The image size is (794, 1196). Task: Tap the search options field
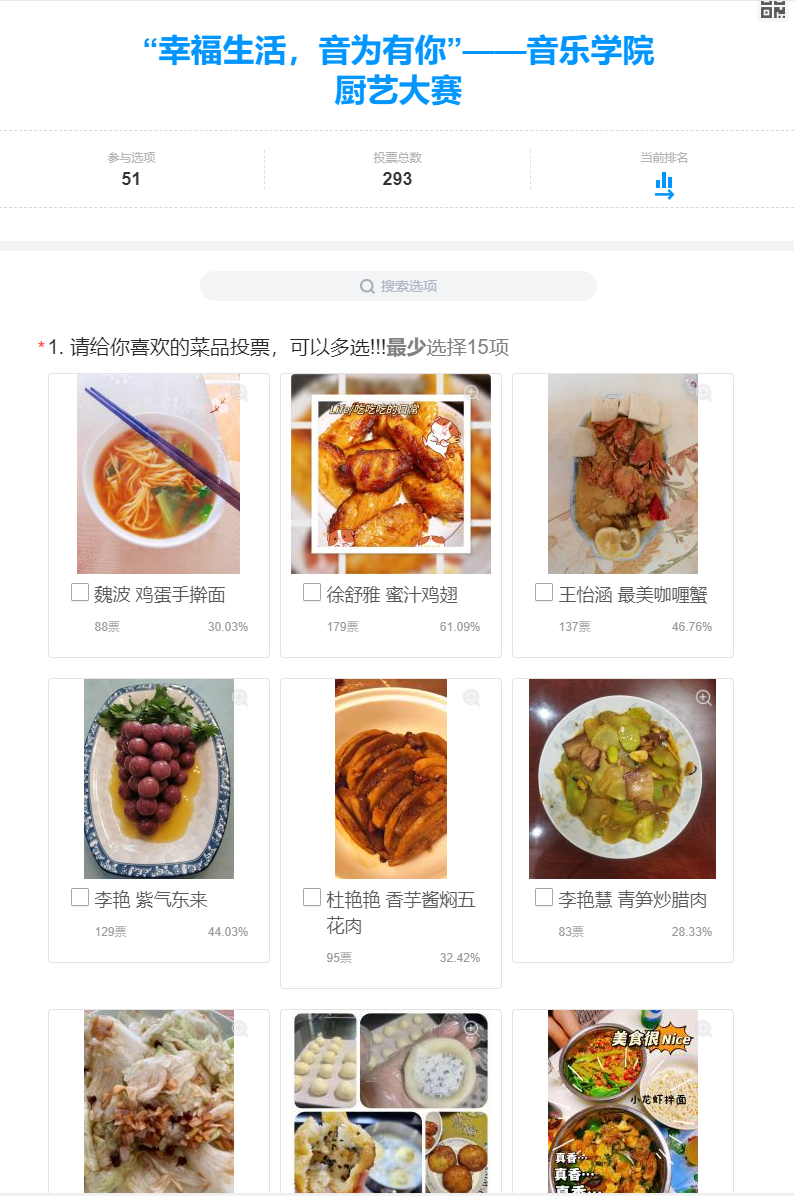(x=398, y=286)
